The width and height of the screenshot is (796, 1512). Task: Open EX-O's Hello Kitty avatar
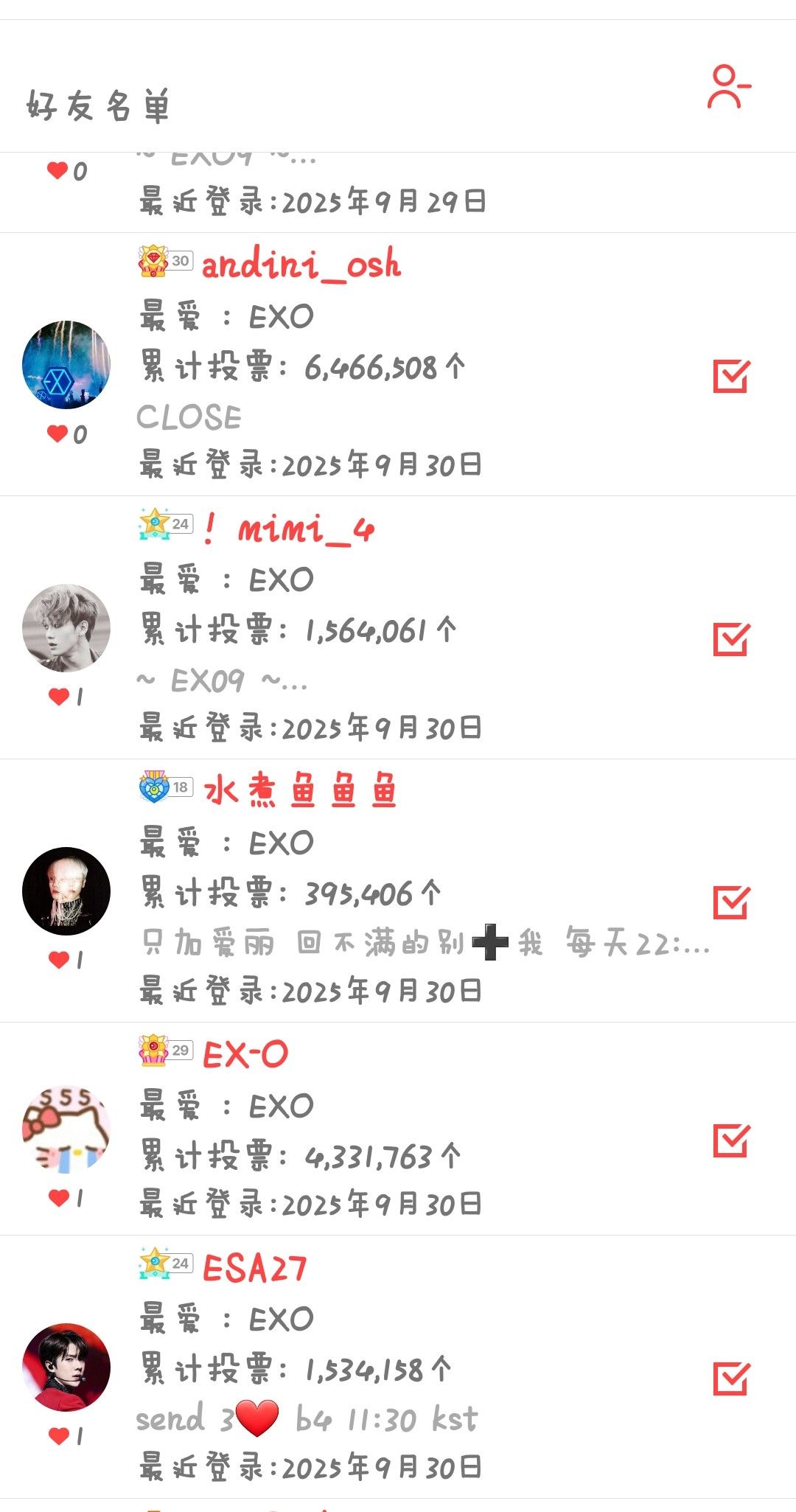[66, 1128]
